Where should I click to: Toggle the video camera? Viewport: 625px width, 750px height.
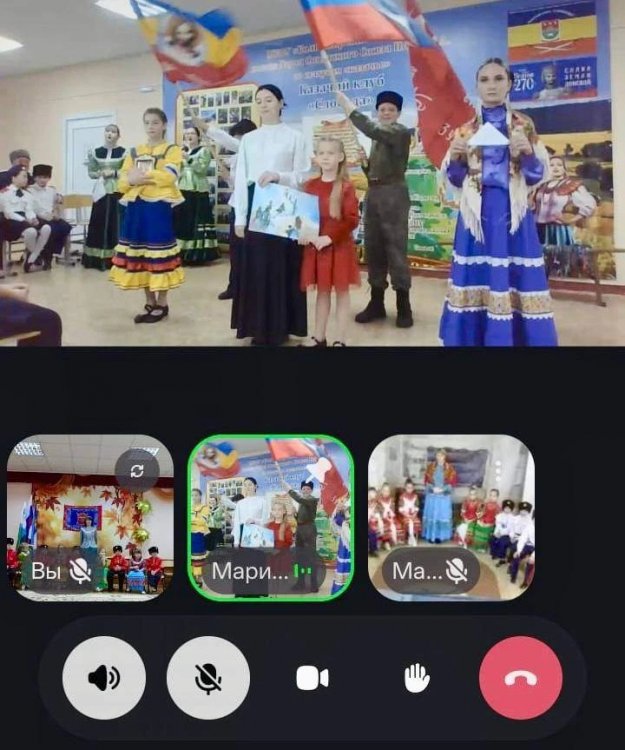312,678
